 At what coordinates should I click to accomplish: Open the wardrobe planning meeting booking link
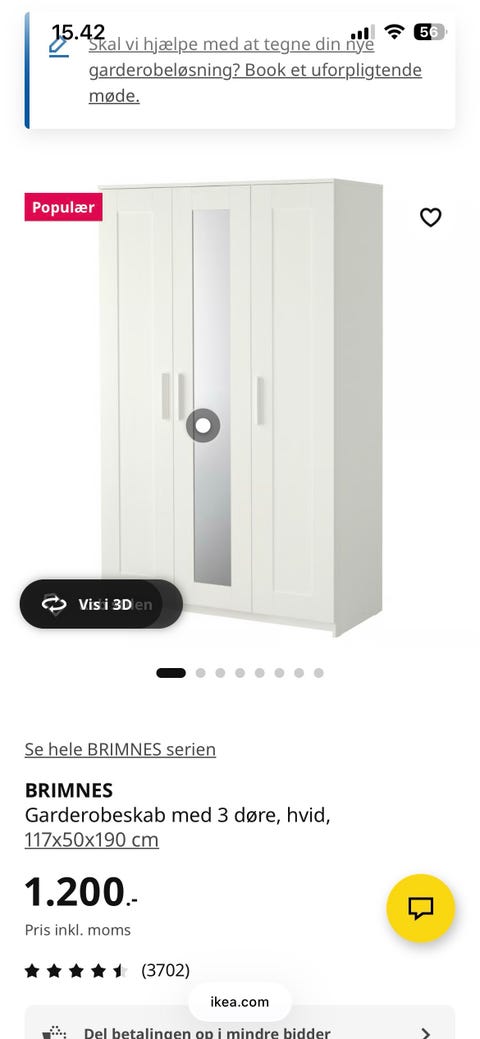(255, 70)
